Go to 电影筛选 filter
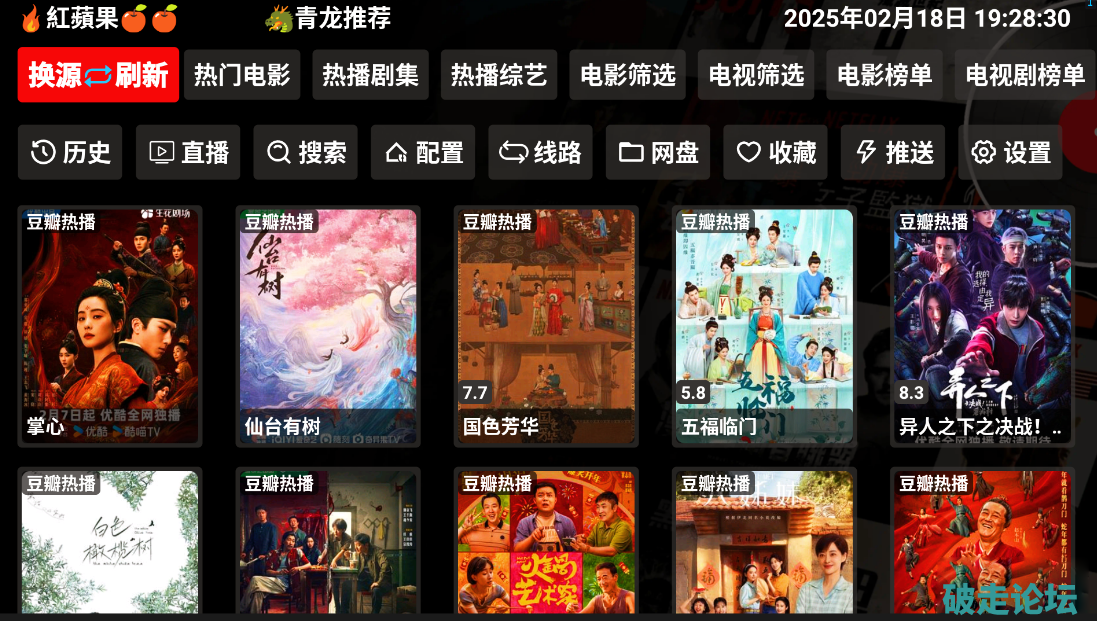 click(628, 75)
